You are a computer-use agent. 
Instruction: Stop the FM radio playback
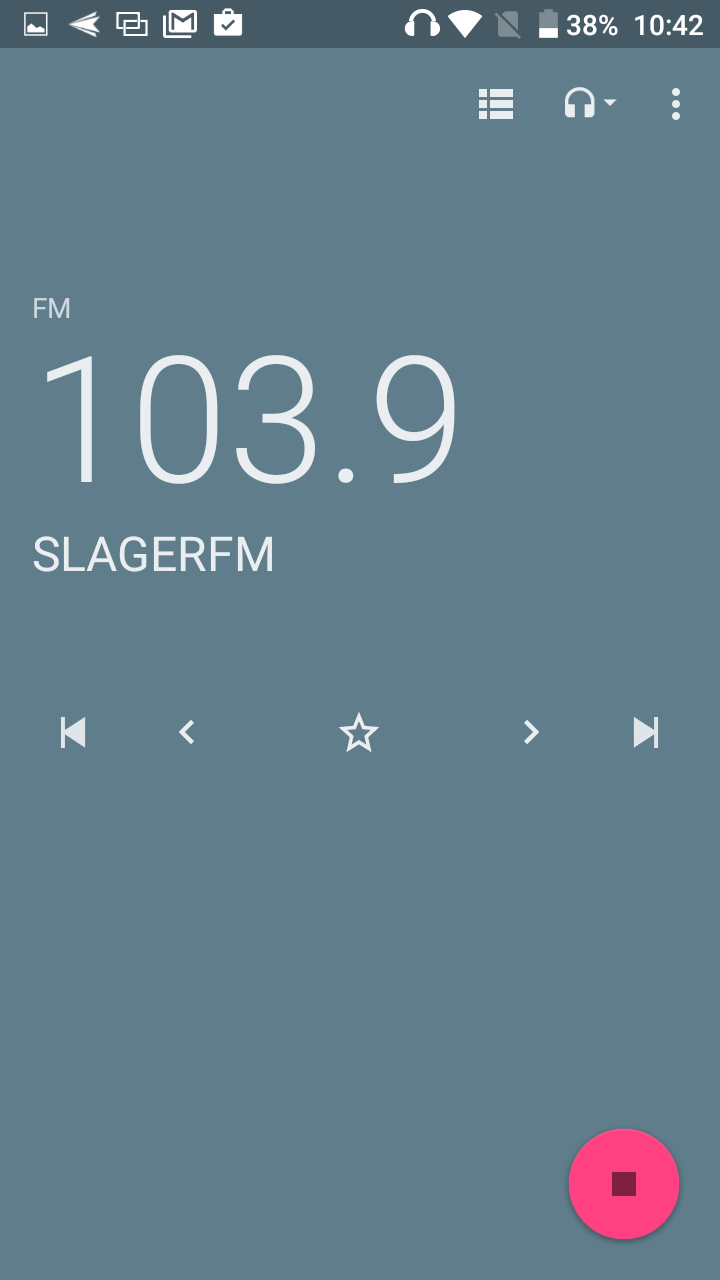tap(624, 1184)
